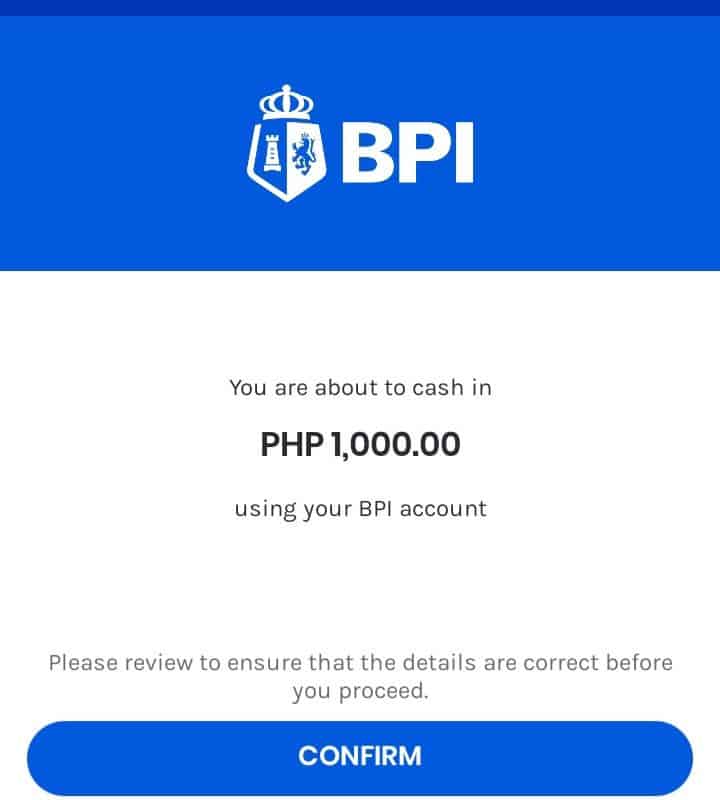Confirm the PHP 1,000.00 cash in
Screen dimensions: 720x800
click(x=360, y=756)
